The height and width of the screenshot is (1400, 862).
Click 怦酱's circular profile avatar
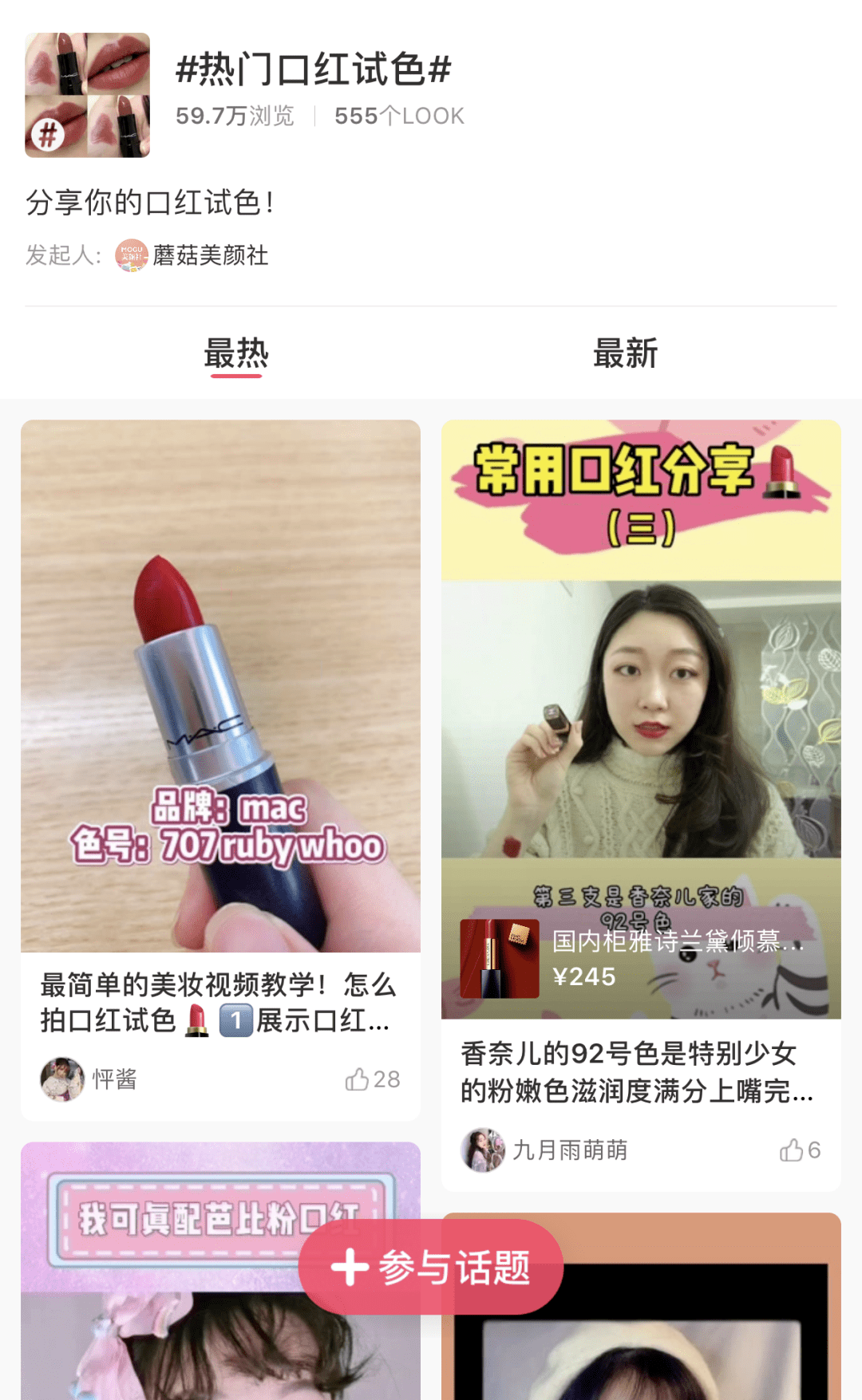click(x=62, y=1079)
